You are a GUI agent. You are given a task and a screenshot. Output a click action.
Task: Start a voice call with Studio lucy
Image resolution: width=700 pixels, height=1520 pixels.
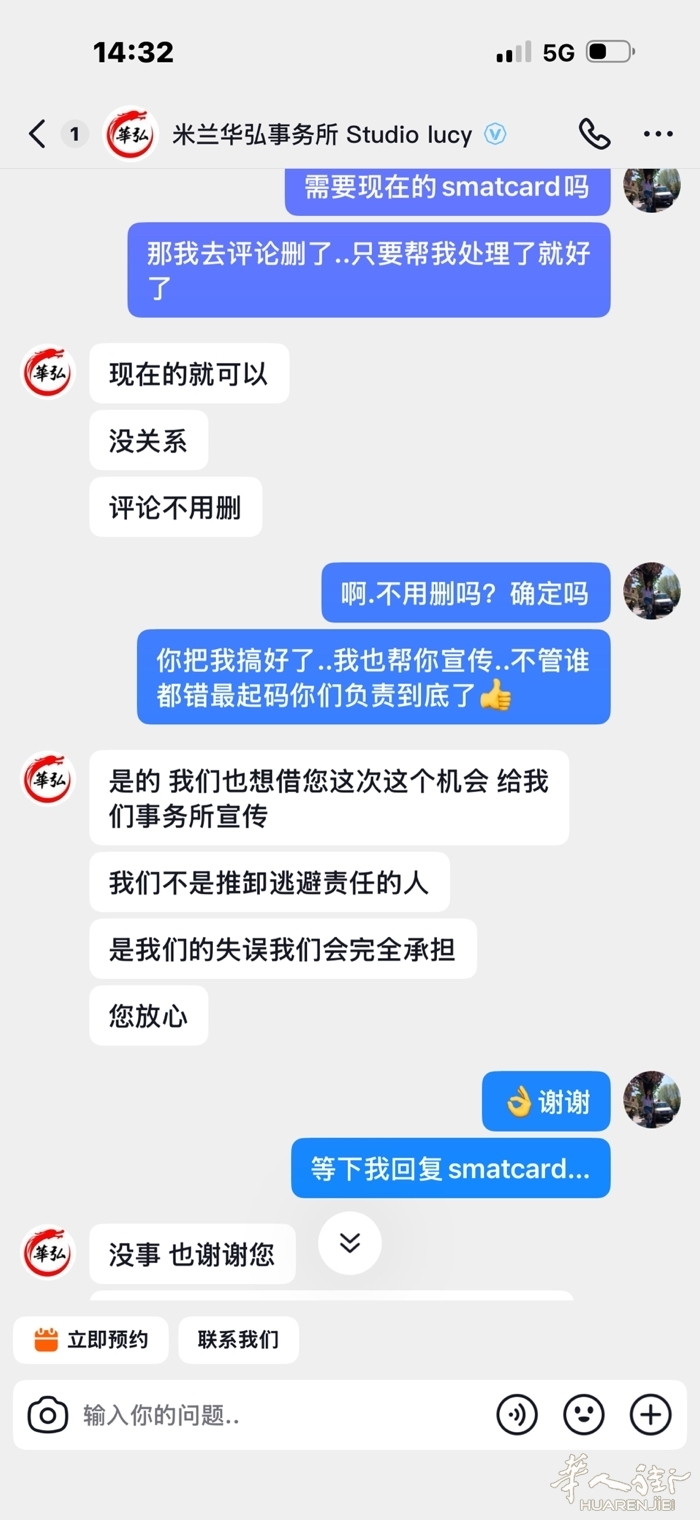[594, 134]
